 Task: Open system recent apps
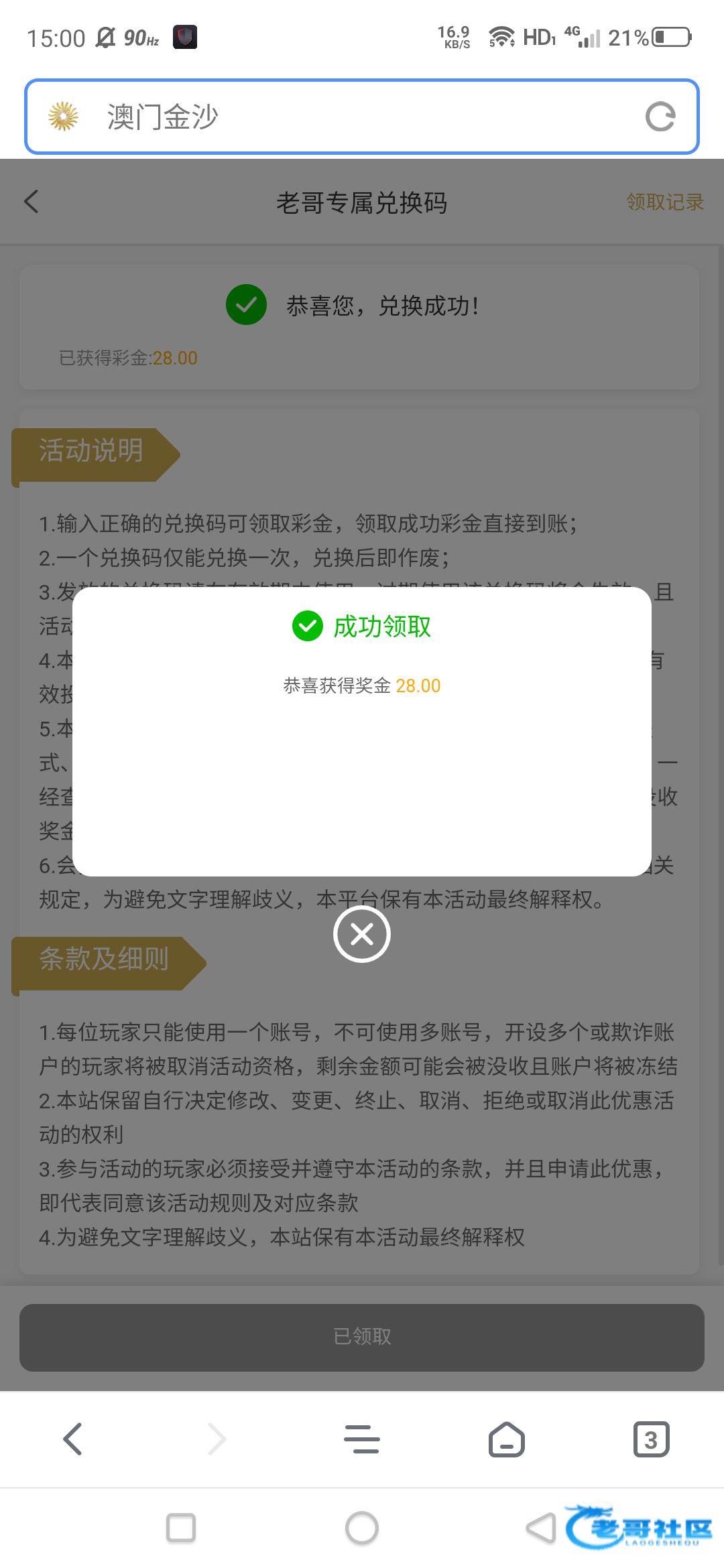point(180,1528)
